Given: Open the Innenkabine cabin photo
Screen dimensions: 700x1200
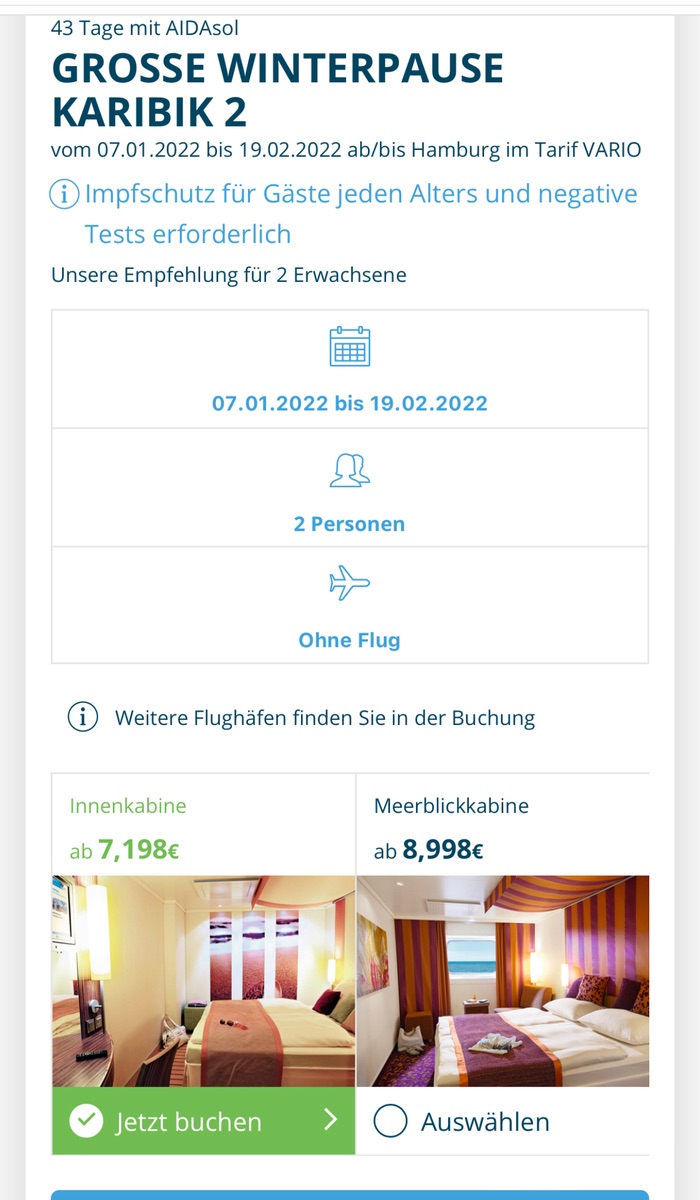Looking at the screenshot, I should point(204,980).
